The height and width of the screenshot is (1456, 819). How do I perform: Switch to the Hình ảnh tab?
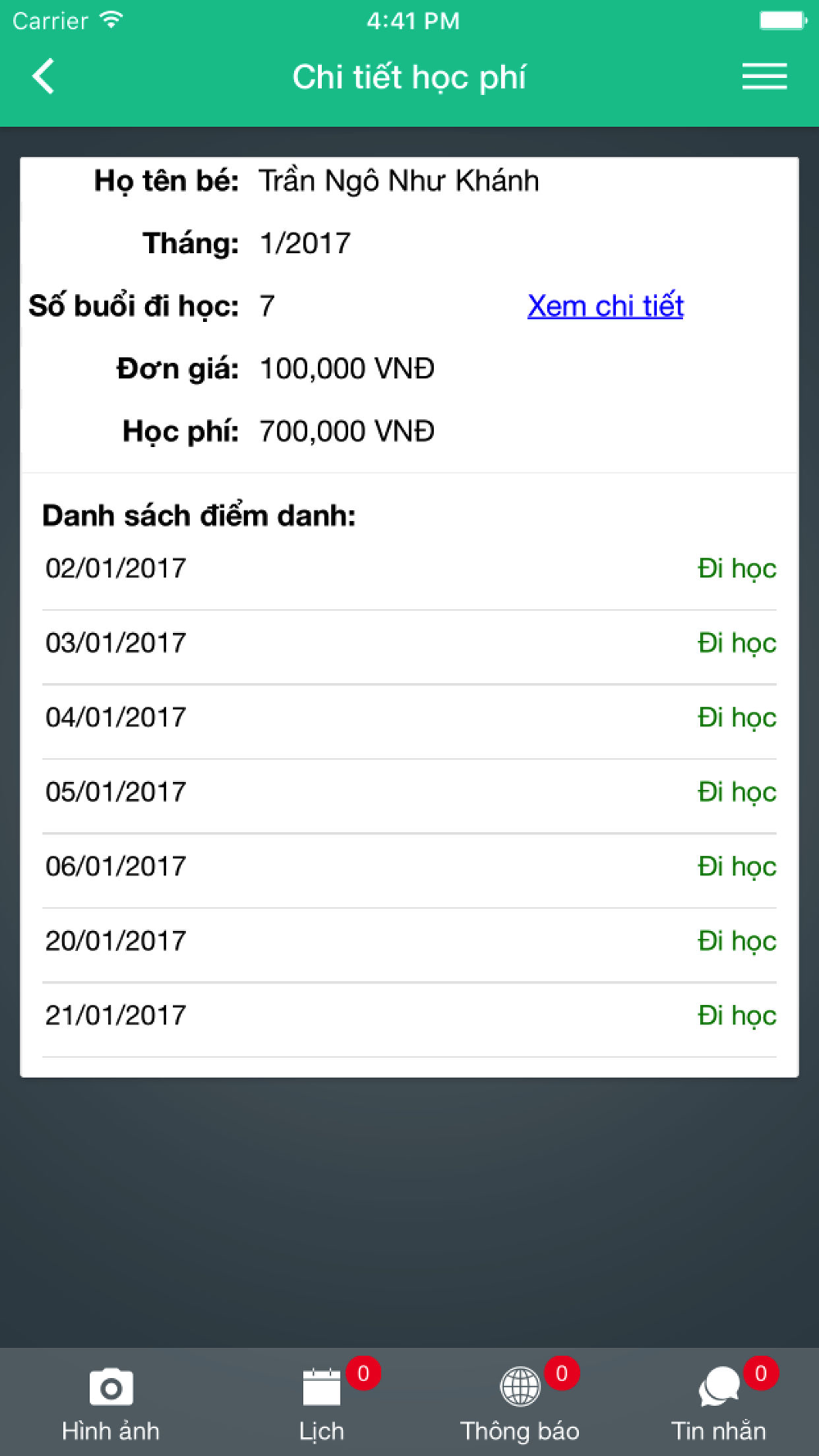tap(111, 1404)
